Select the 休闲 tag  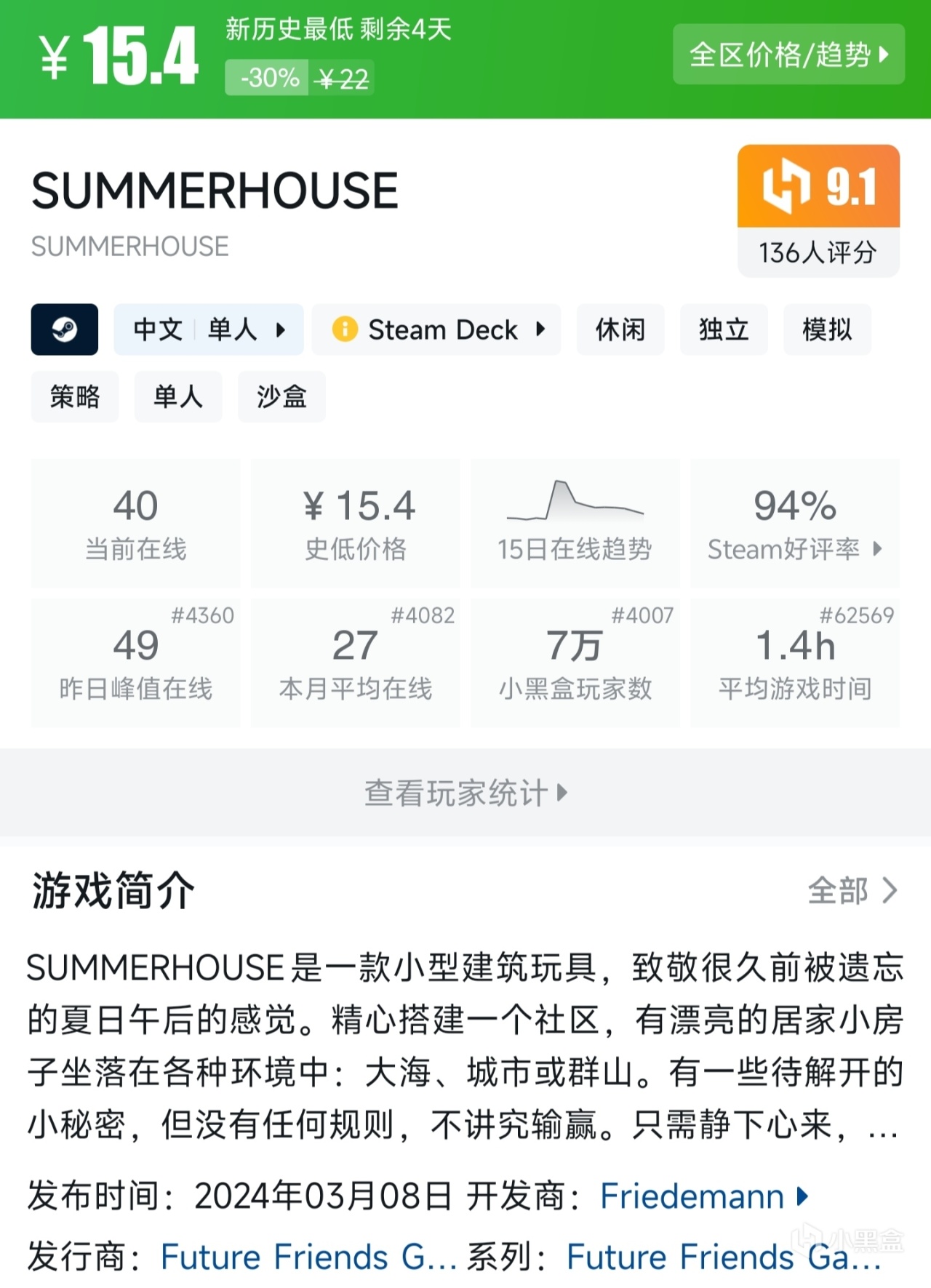(x=620, y=329)
